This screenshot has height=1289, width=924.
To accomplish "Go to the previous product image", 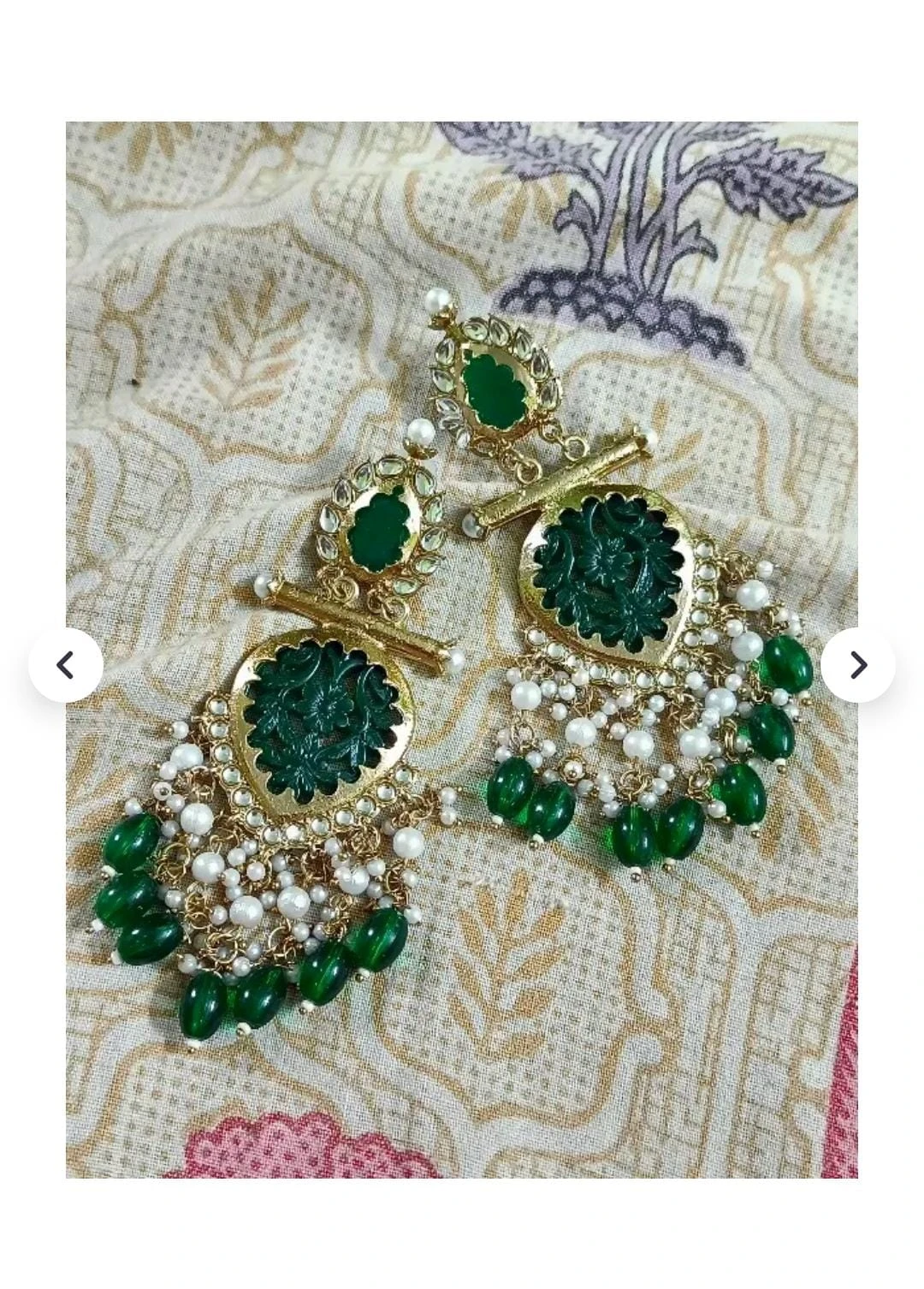I will (66, 665).
